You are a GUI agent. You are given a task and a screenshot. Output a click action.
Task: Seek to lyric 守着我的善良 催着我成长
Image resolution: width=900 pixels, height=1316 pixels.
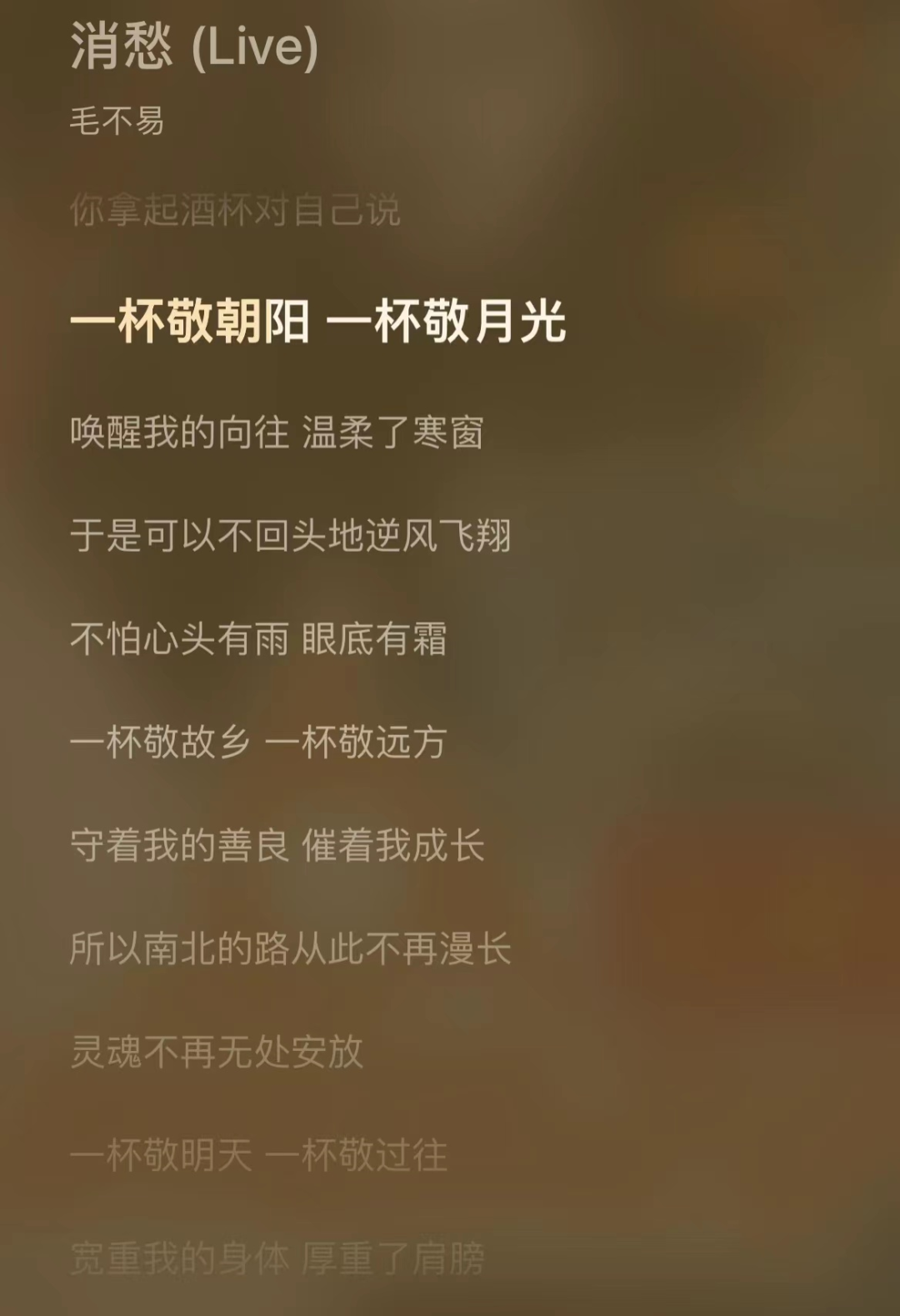pos(277,845)
